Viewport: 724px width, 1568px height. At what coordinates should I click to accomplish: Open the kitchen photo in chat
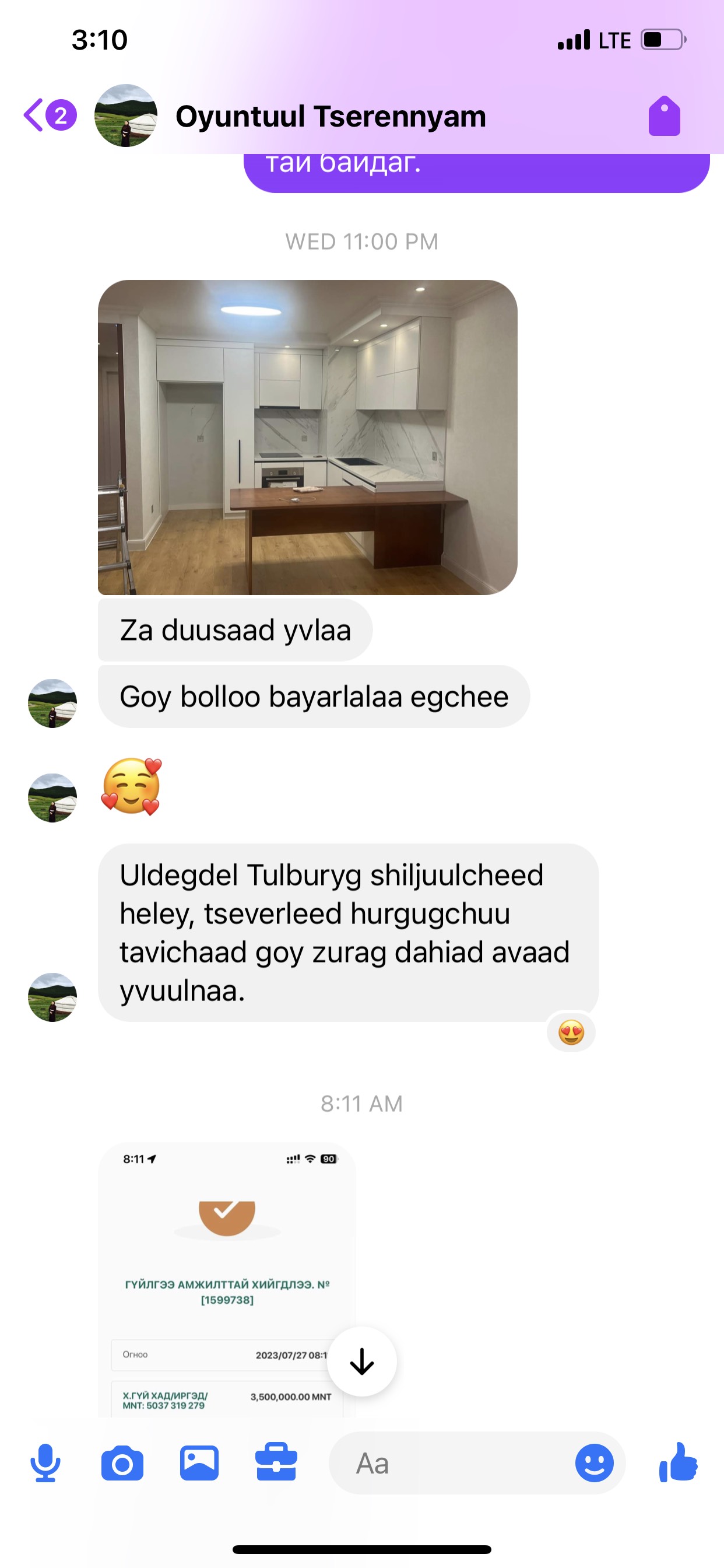pos(307,437)
